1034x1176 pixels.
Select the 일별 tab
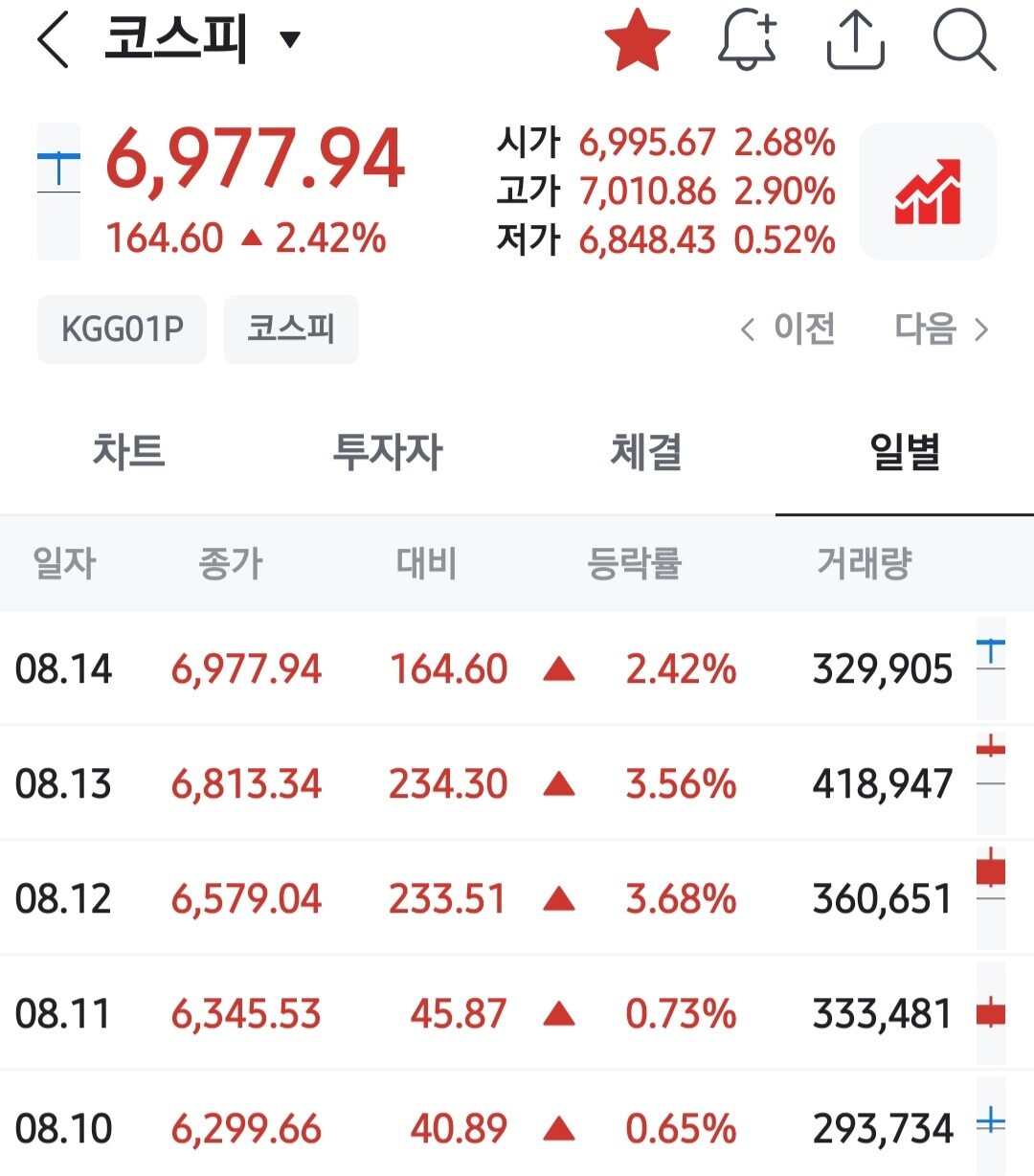(x=905, y=451)
